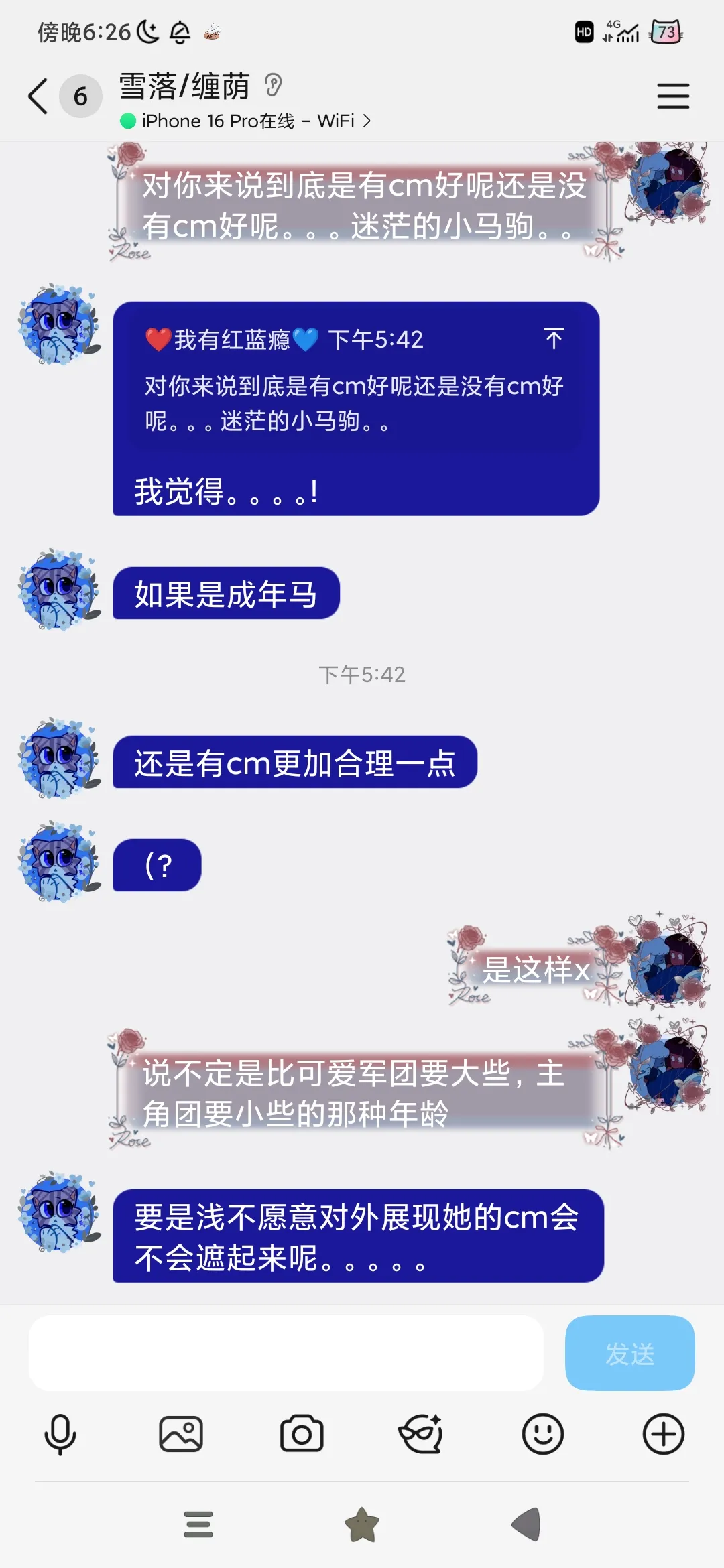Record a voice message with microphone

(x=60, y=1434)
